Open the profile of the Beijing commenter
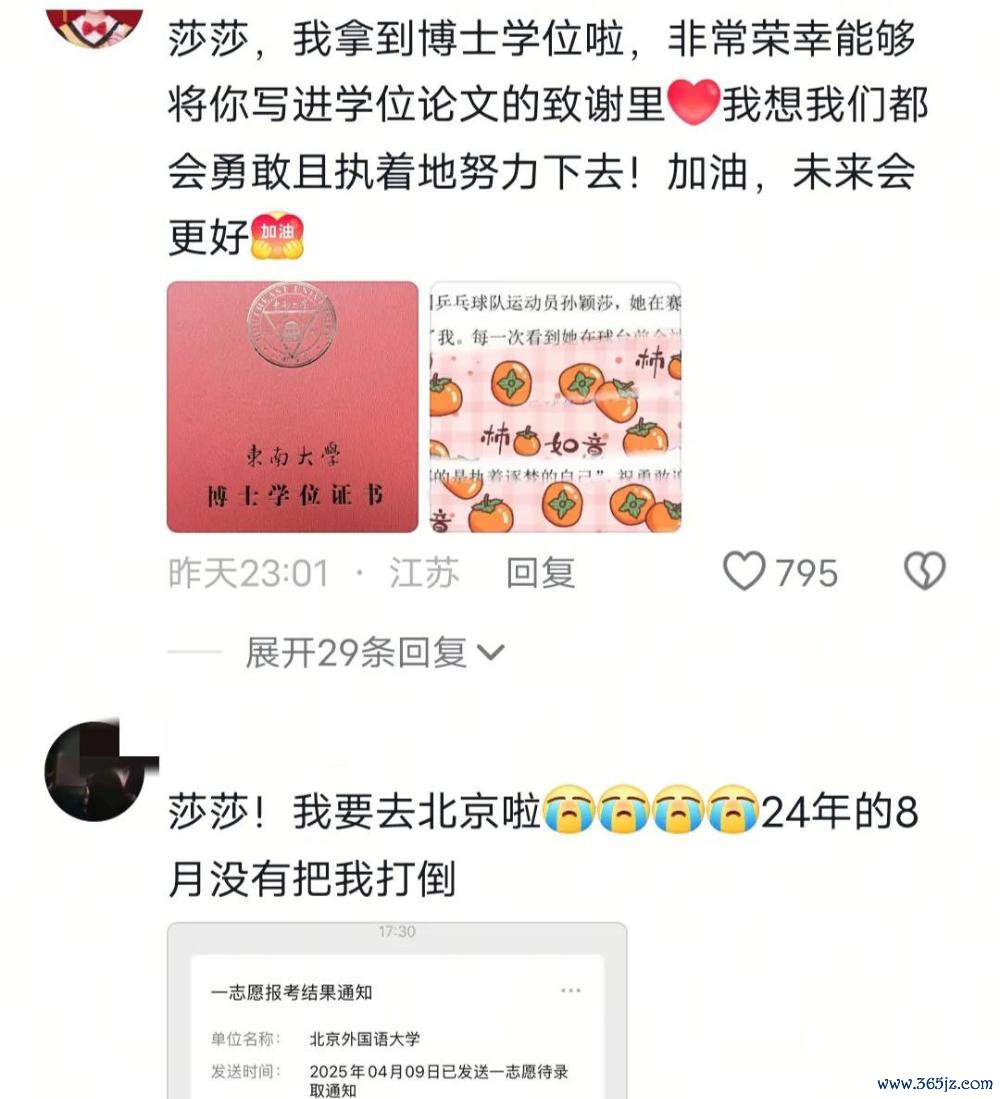 [94, 771]
